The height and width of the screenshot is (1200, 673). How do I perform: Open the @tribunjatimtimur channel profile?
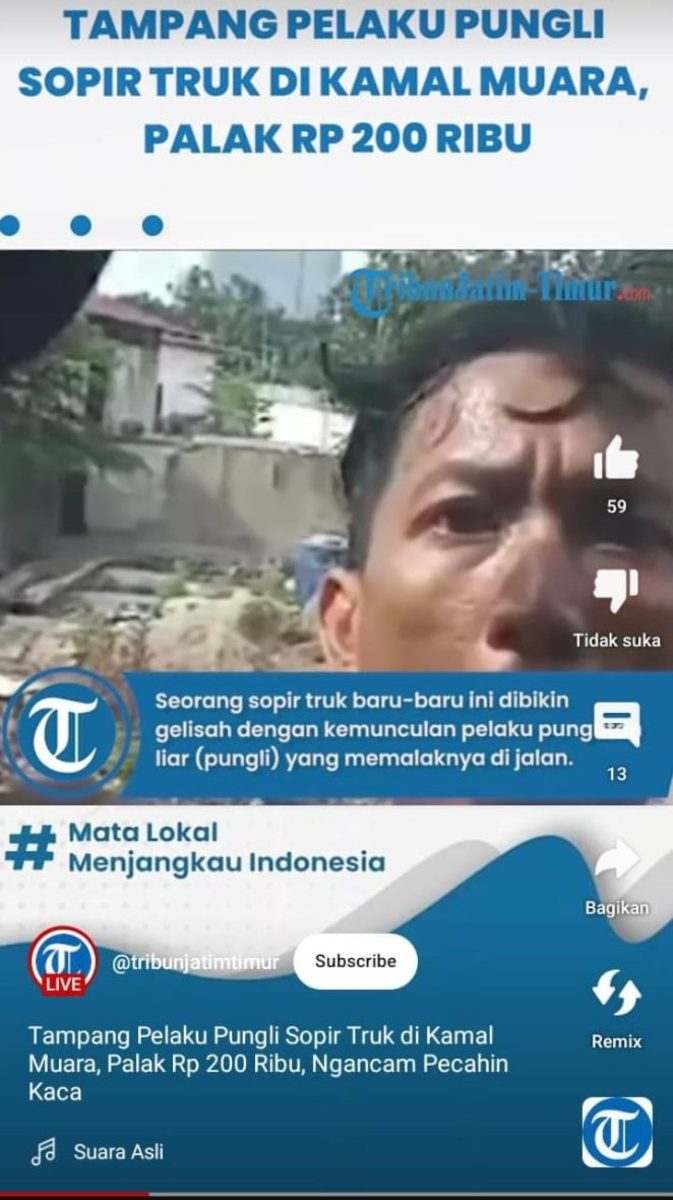click(x=196, y=962)
